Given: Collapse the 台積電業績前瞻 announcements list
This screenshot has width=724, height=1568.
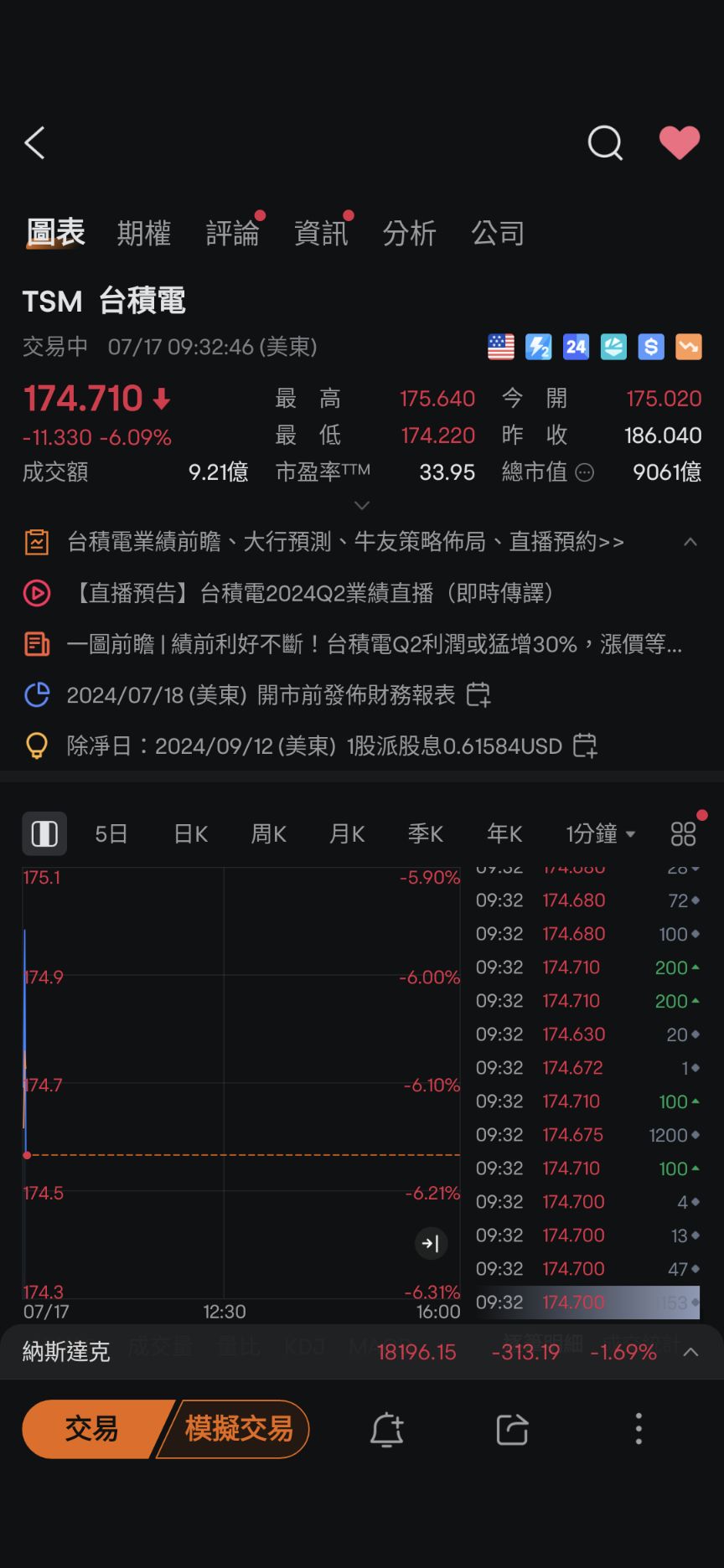Looking at the screenshot, I should [690, 542].
